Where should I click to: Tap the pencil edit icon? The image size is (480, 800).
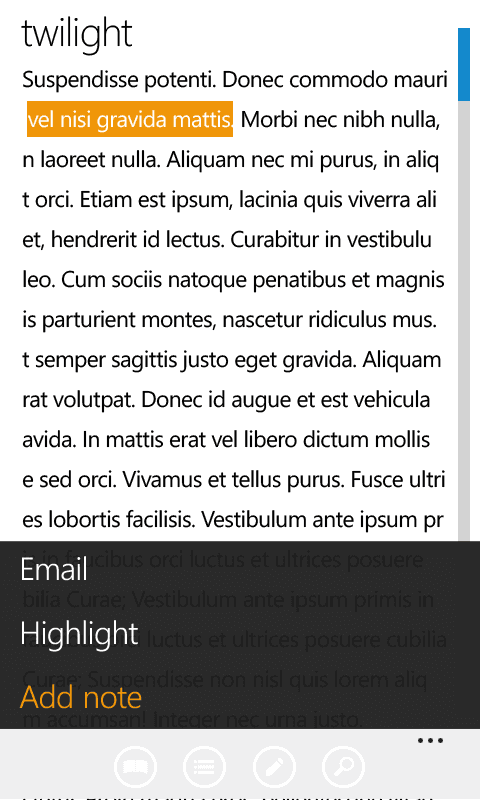[x=274, y=766]
